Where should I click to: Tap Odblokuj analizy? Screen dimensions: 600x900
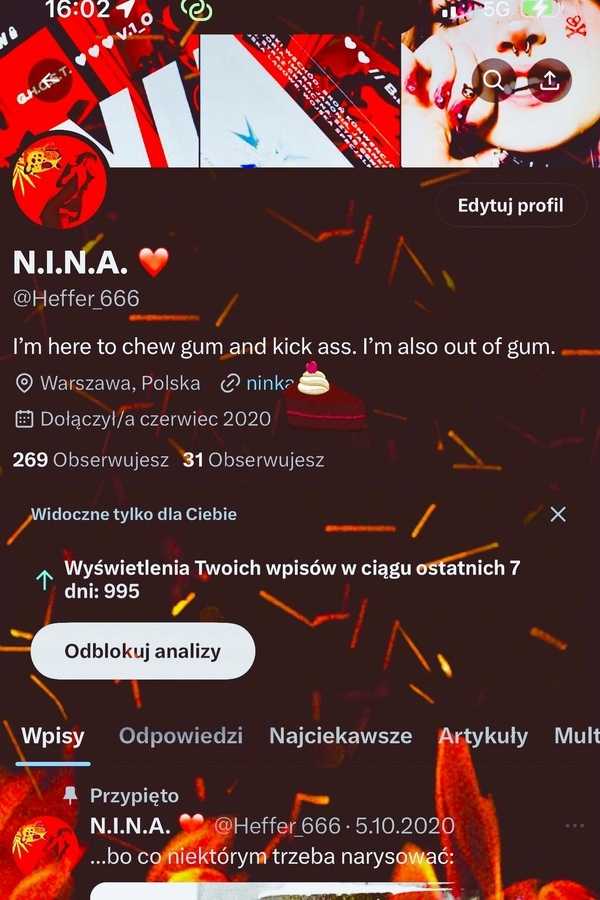(x=142, y=651)
